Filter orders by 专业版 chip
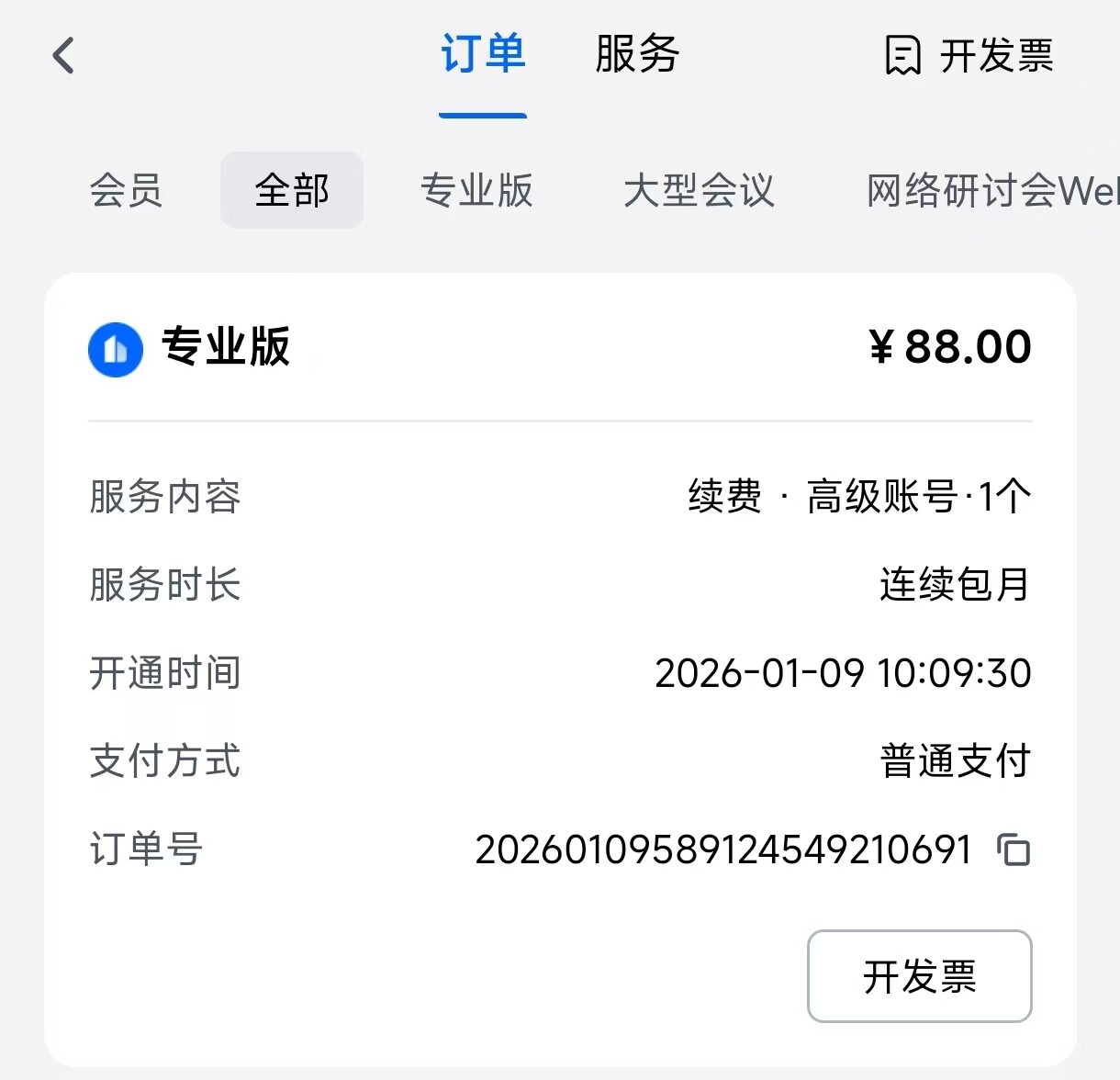1120x1080 pixels. tap(476, 191)
